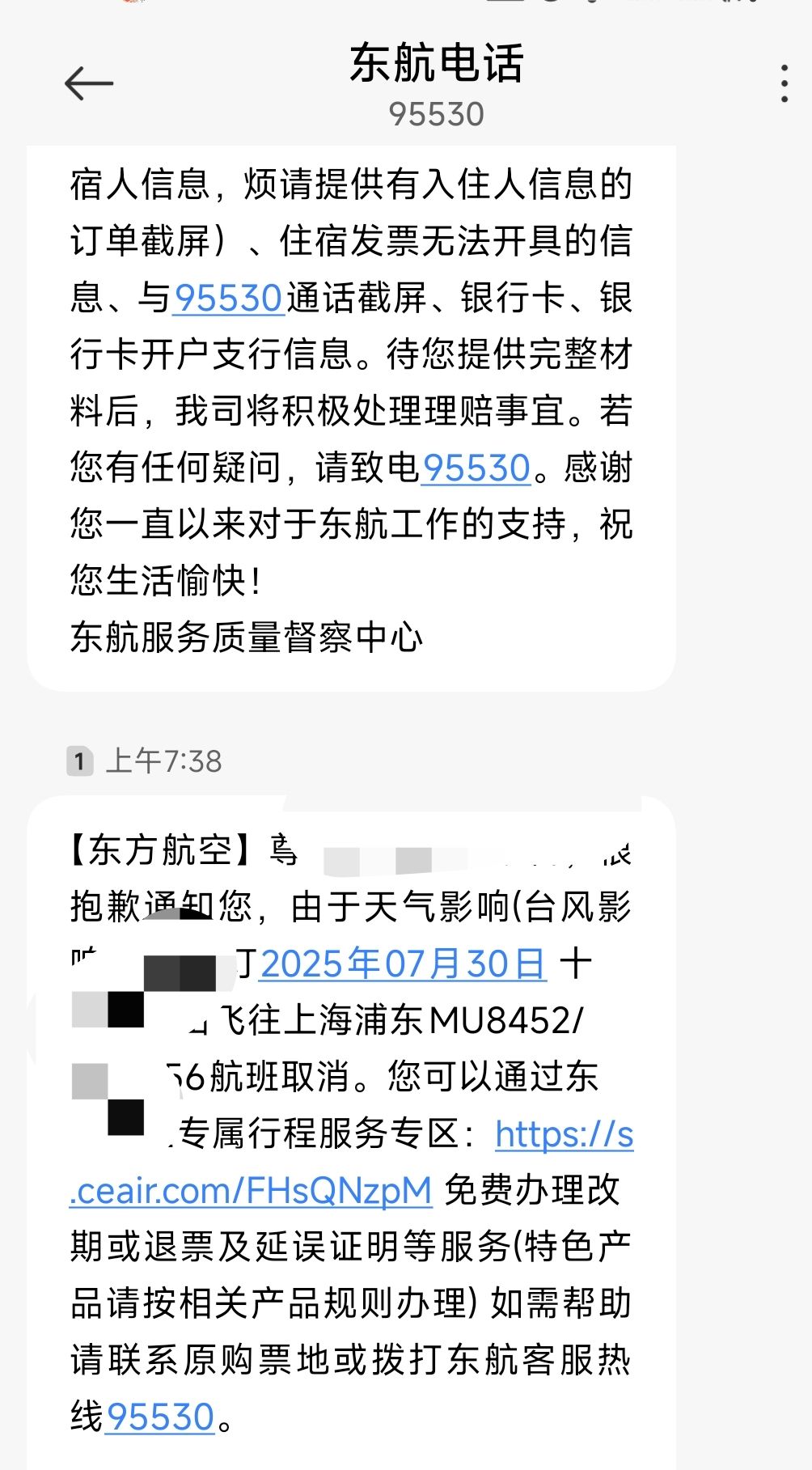Open the three-dot overflow menu

[784, 83]
